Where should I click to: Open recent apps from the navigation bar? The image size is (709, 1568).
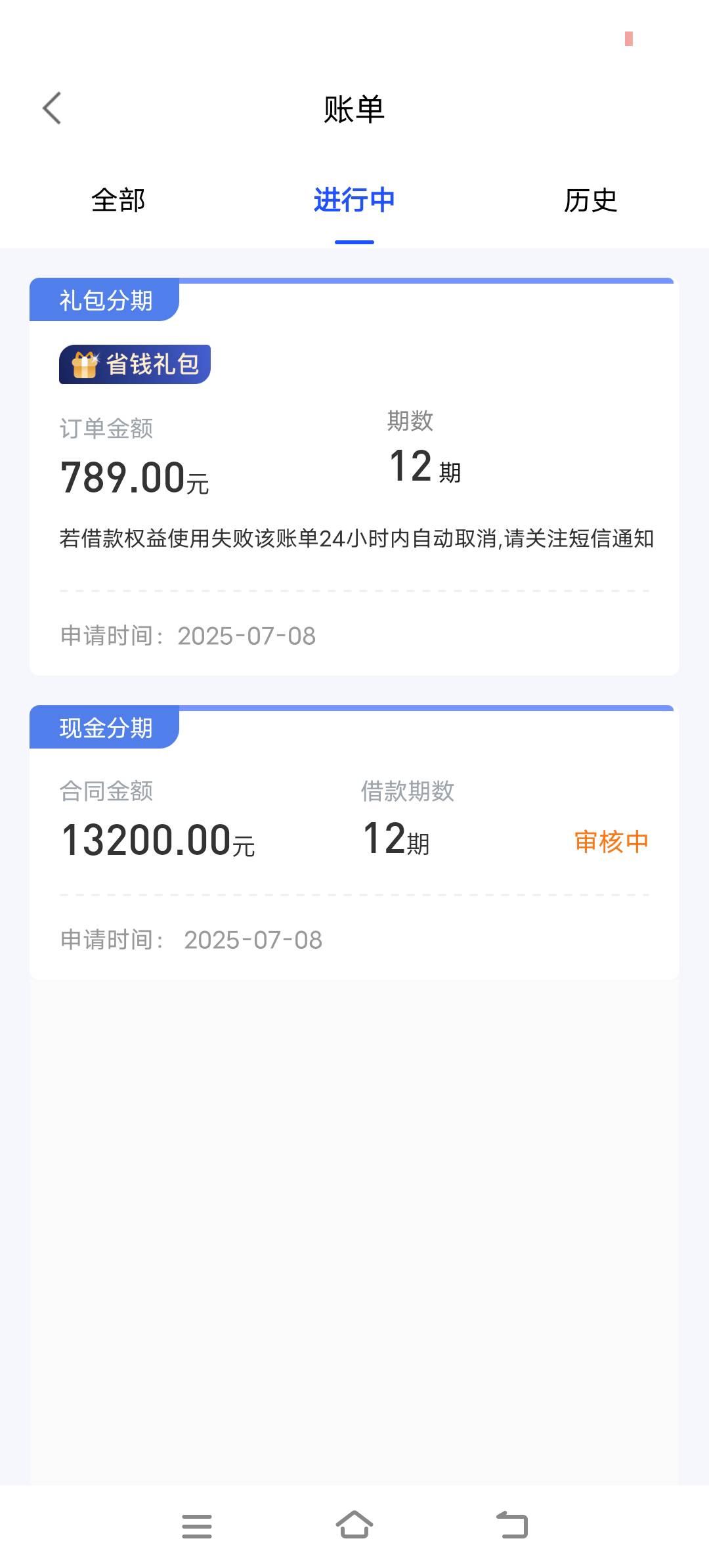tap(197, 1526)
